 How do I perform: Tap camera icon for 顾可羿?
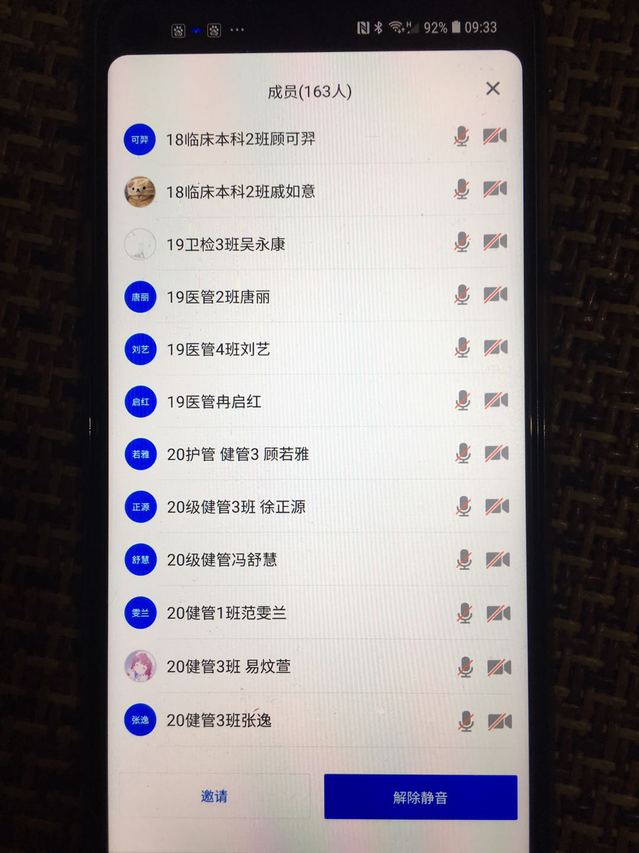coord(494,136)
